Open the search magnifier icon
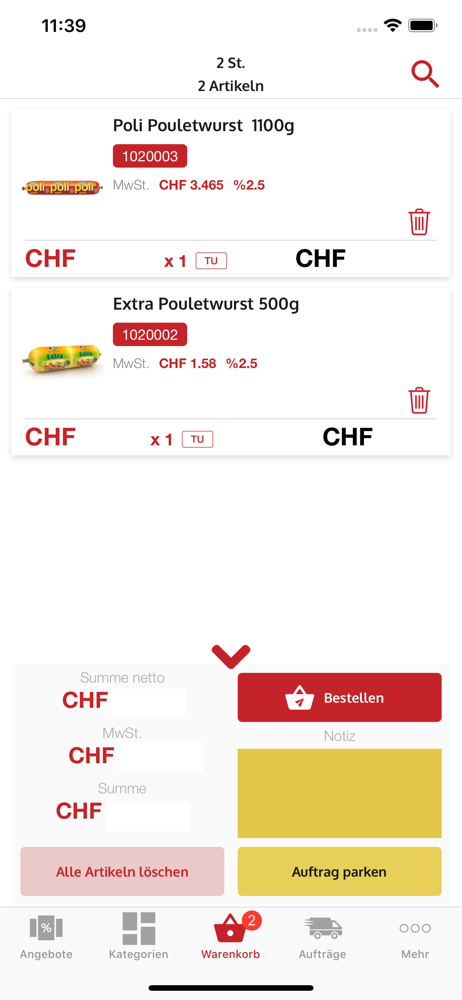Viewport: 462px width, 1000px height. [425, 75]
